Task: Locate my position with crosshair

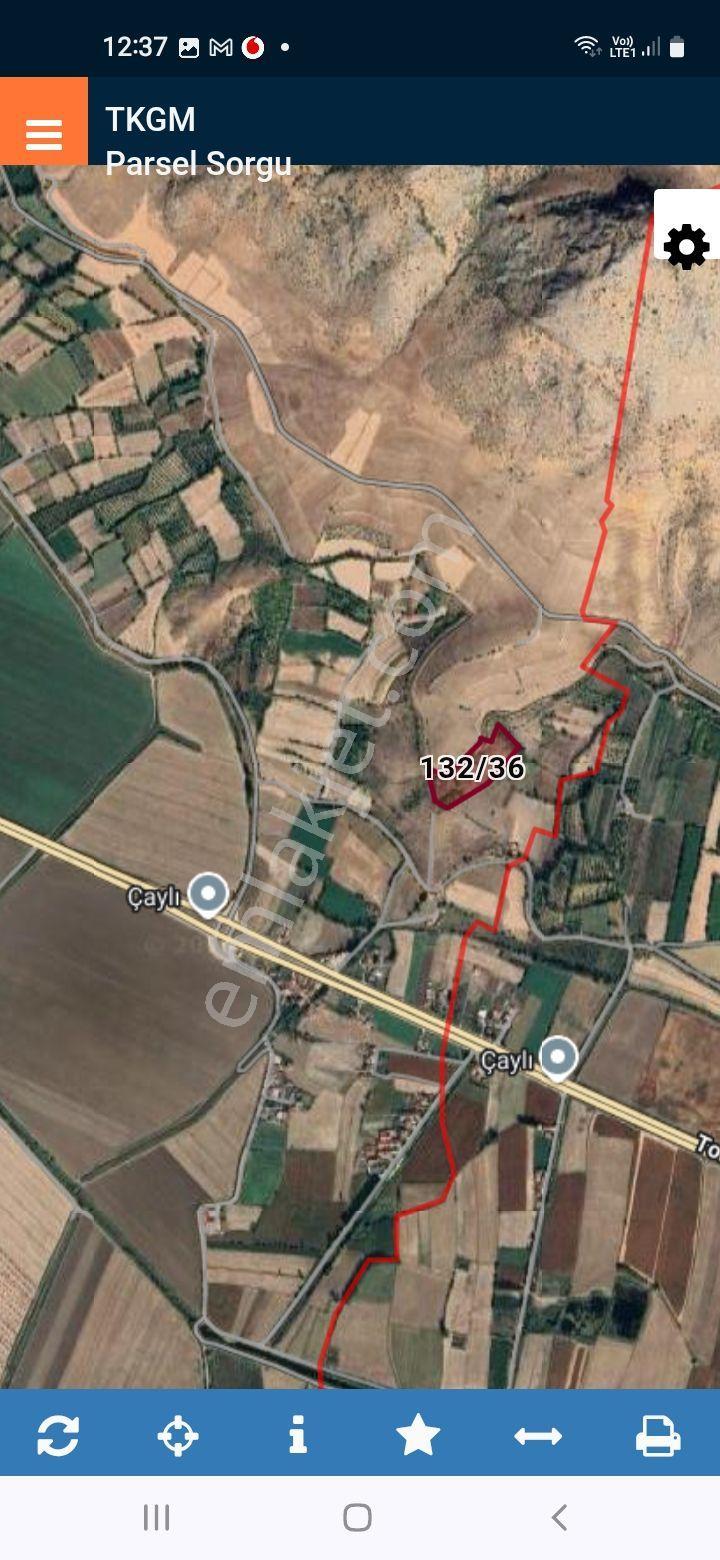Action: tap(178, 1436)
